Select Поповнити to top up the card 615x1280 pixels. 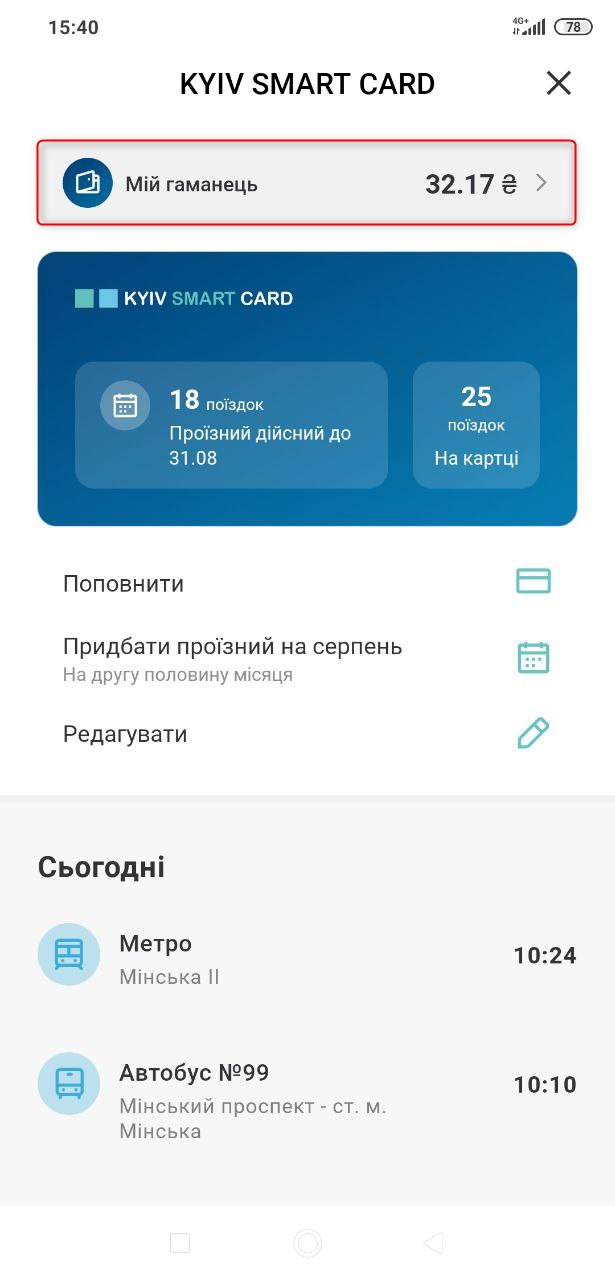coord(307,584)
